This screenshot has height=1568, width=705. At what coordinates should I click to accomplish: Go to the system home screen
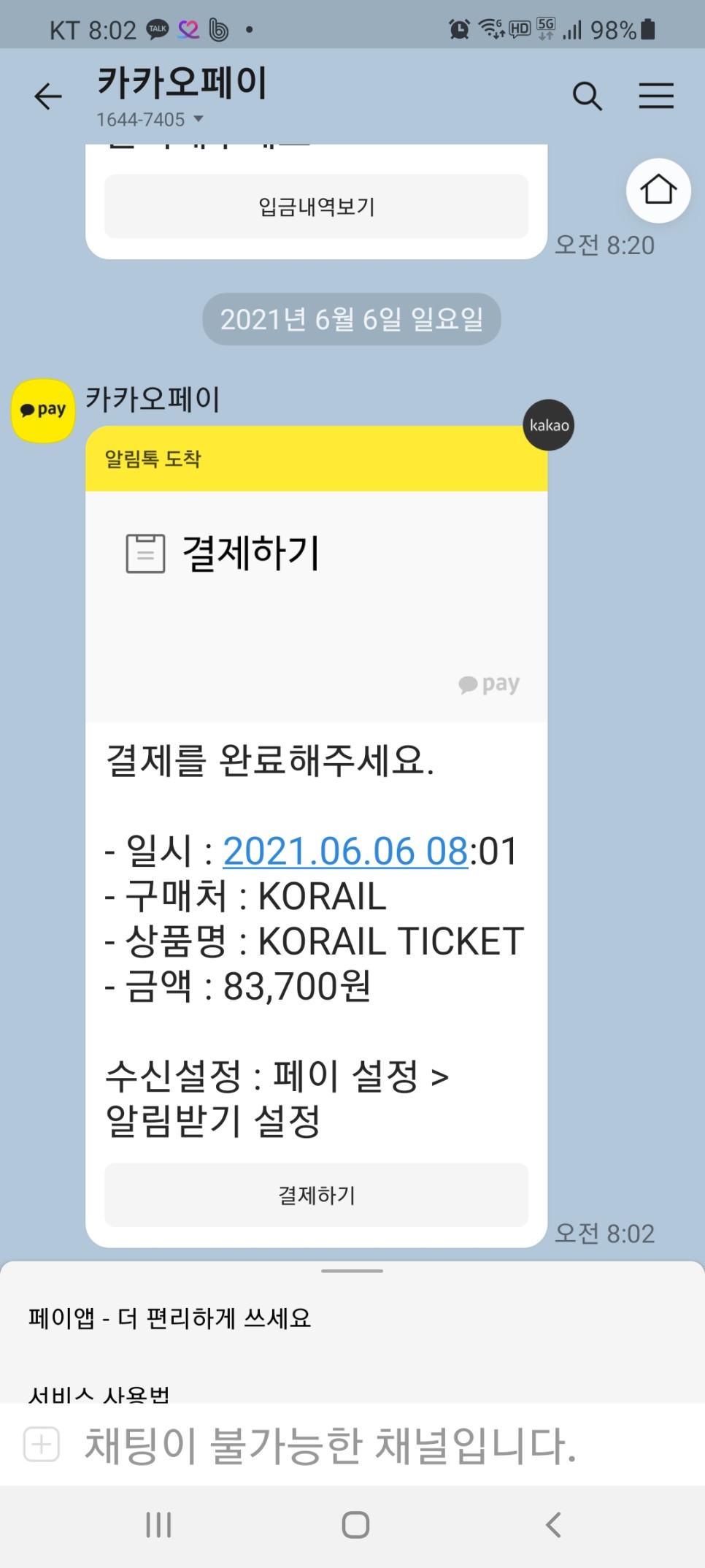(355, 1525)
